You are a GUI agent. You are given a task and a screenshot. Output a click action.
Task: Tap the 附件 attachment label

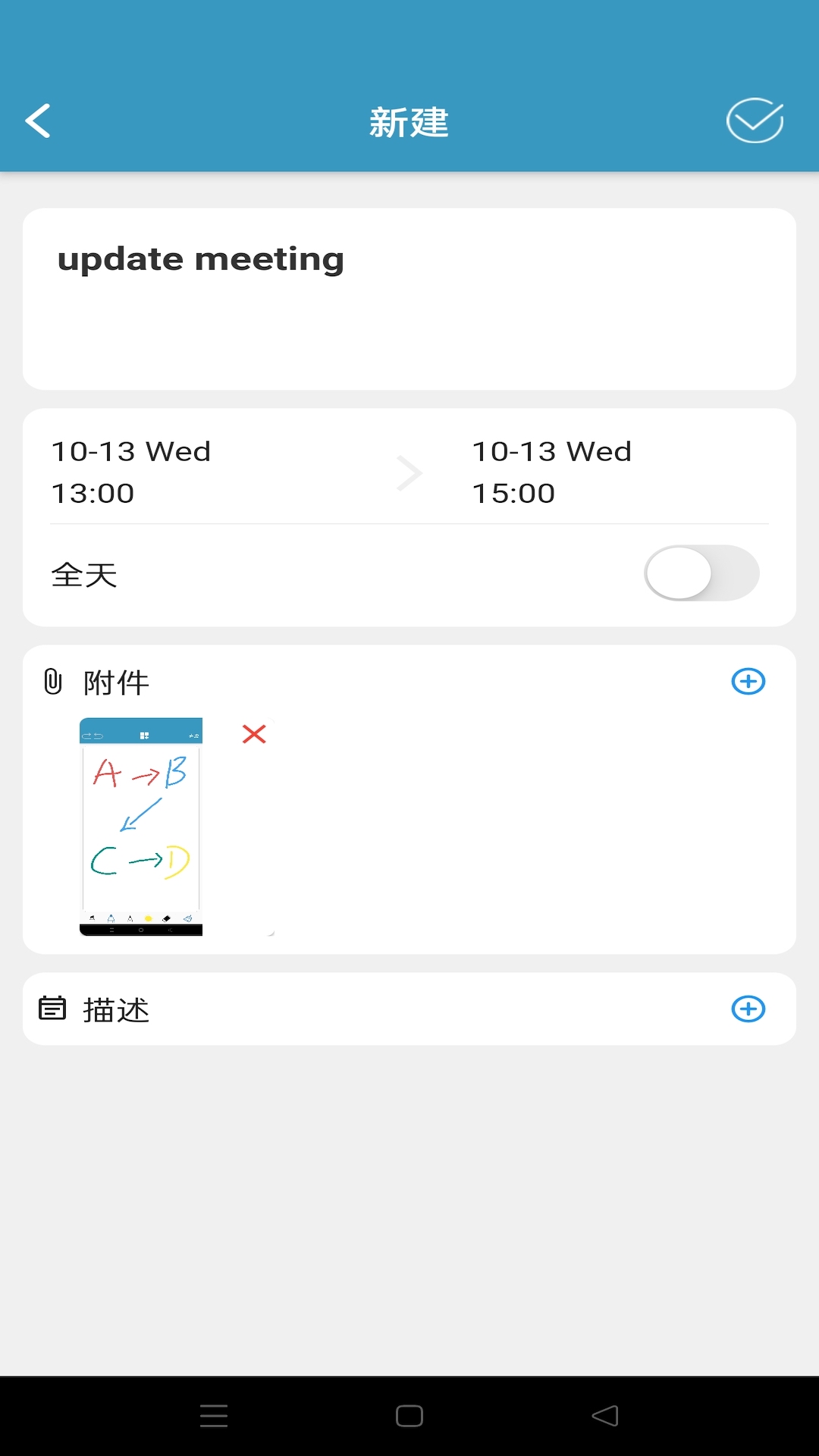tap(117, 681)
